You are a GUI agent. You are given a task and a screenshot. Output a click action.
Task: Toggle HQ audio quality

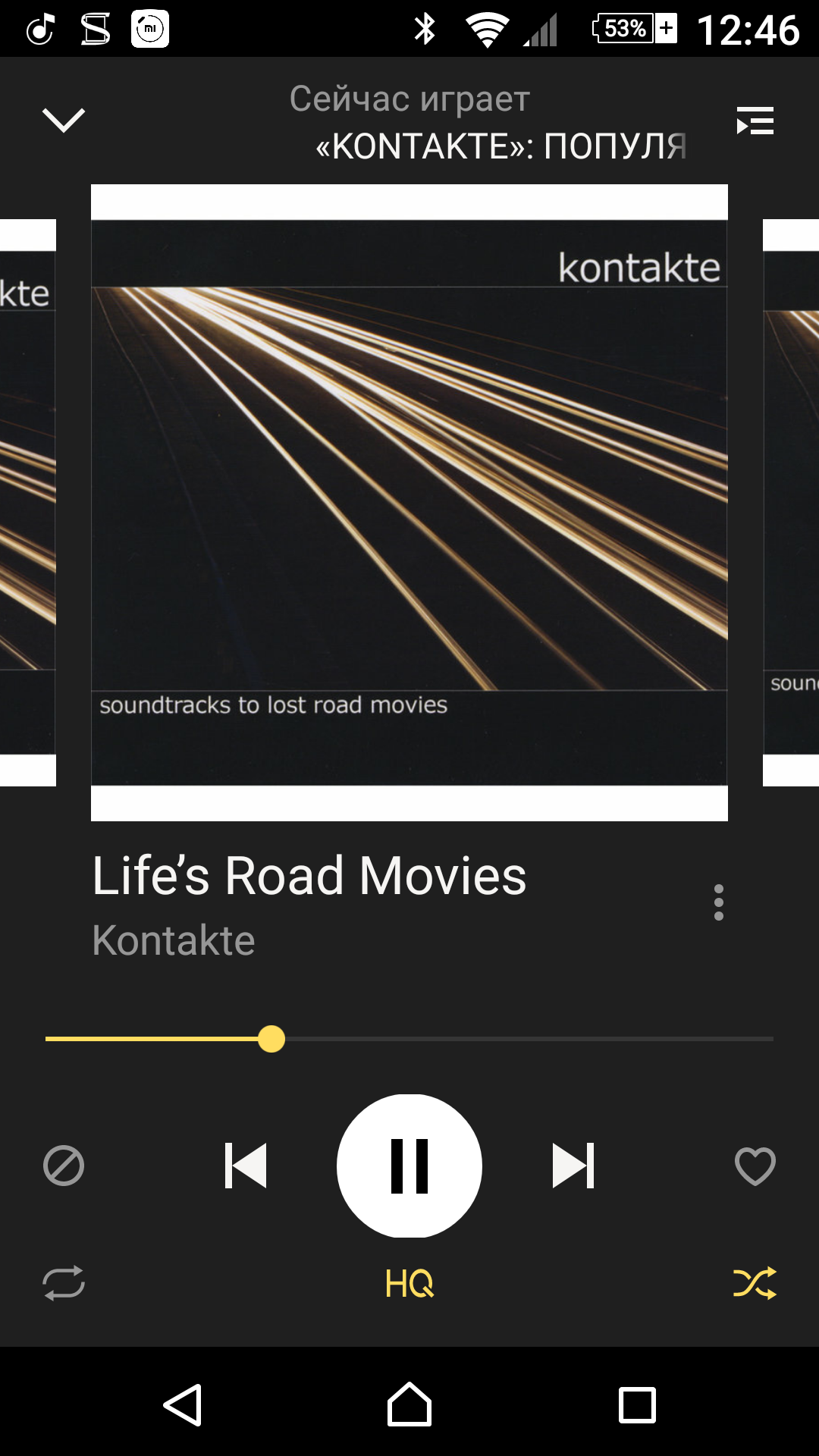pyautogui.click(x=409, y=1283)
